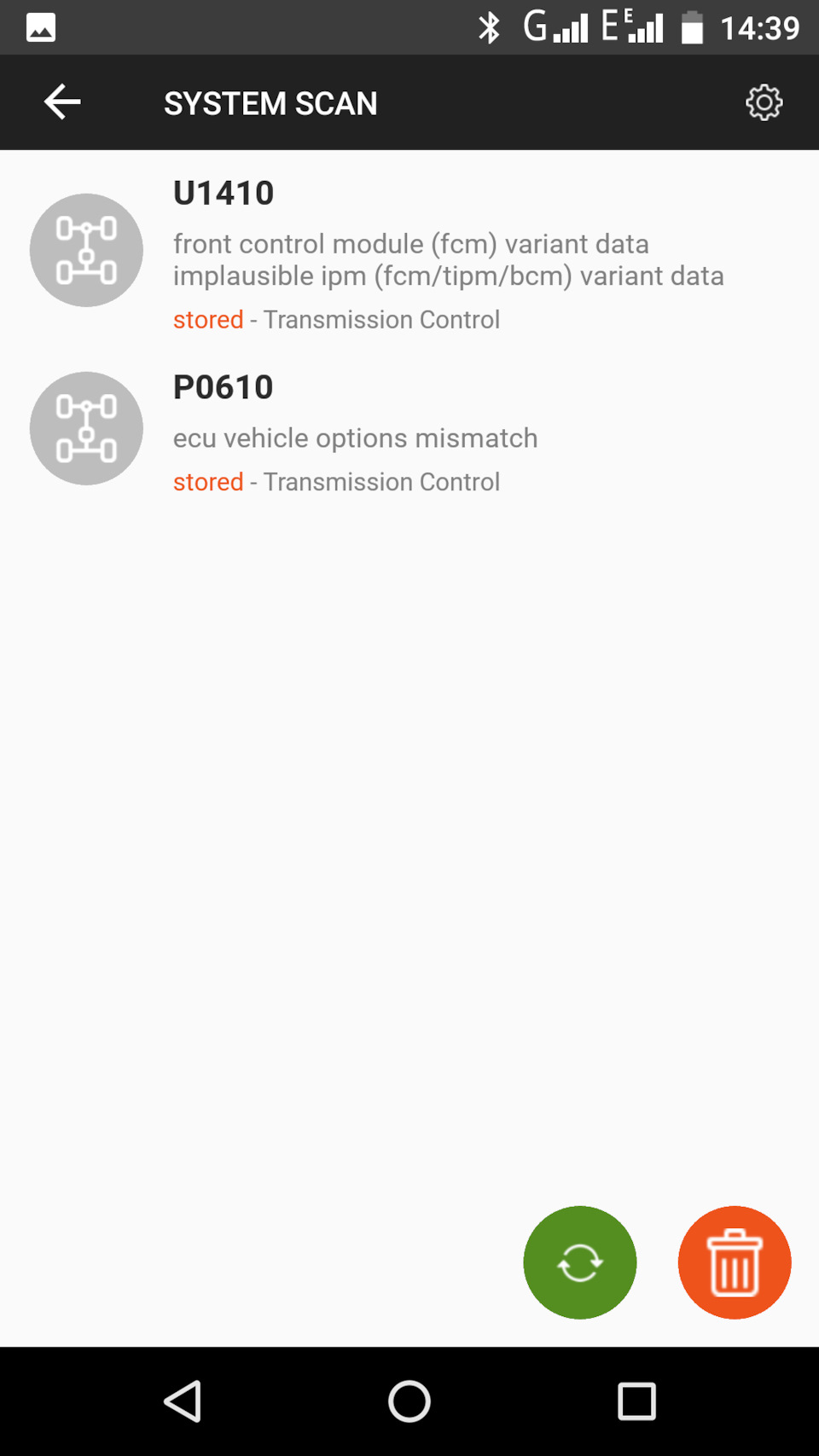Tap the orange trash icon to clear codes

tap(734, 1262)
